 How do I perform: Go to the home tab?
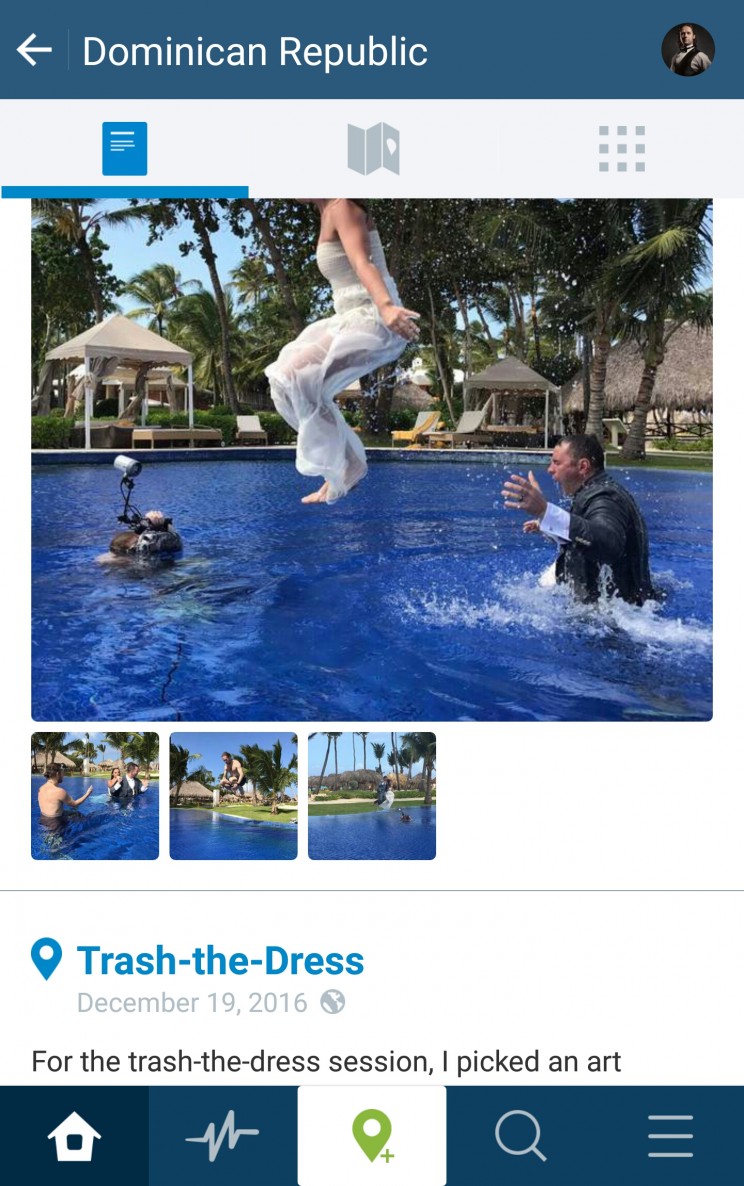click(75, 1136)
